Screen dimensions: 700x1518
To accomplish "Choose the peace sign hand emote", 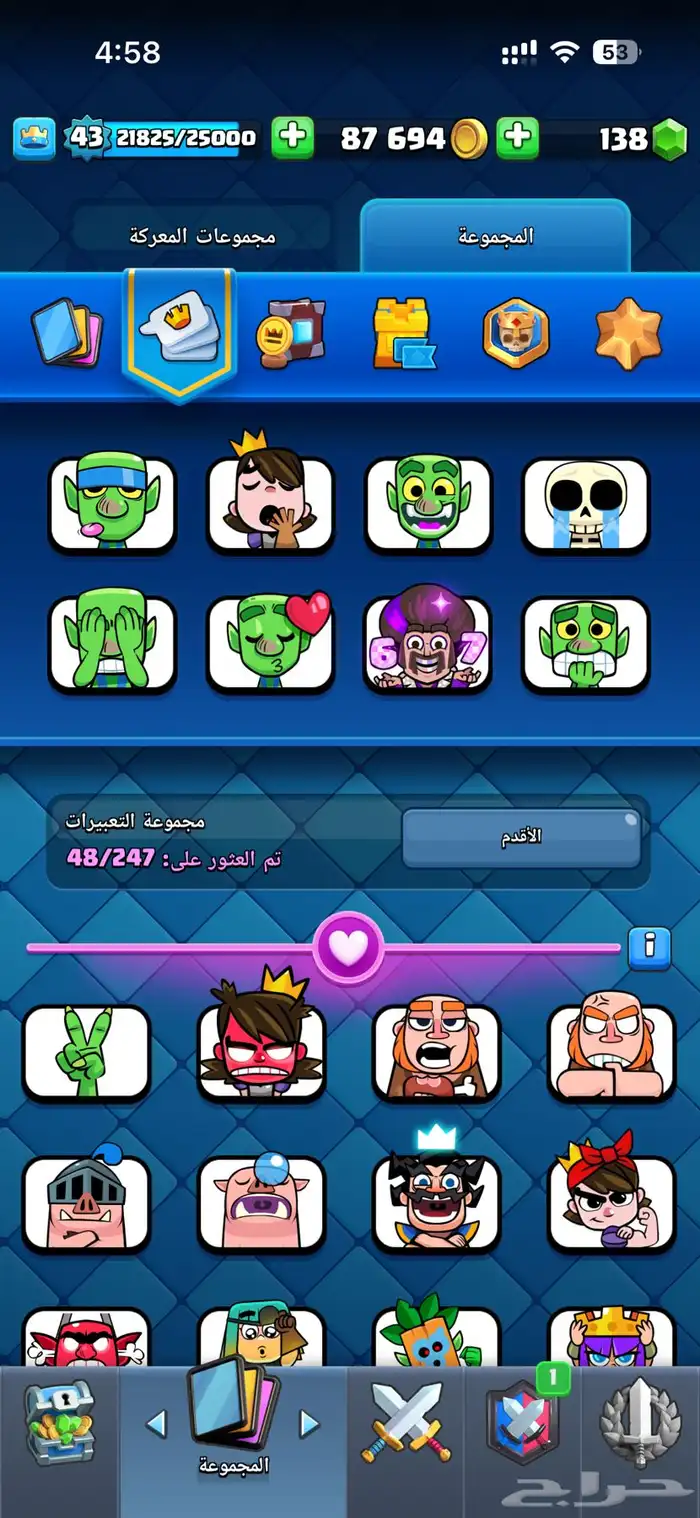I will click(x=86, y=1052).
